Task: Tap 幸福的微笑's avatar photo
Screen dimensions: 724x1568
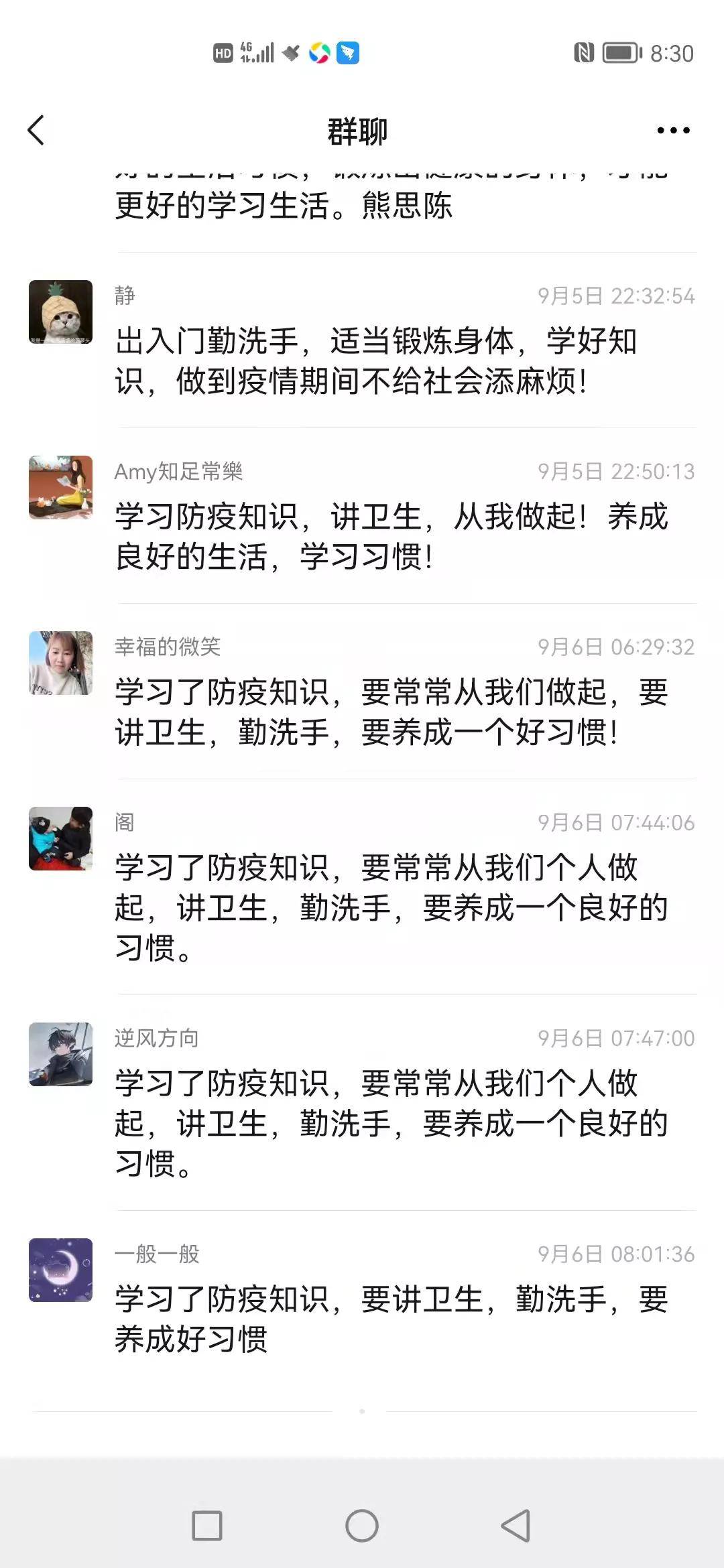Action: coord(60,663)
